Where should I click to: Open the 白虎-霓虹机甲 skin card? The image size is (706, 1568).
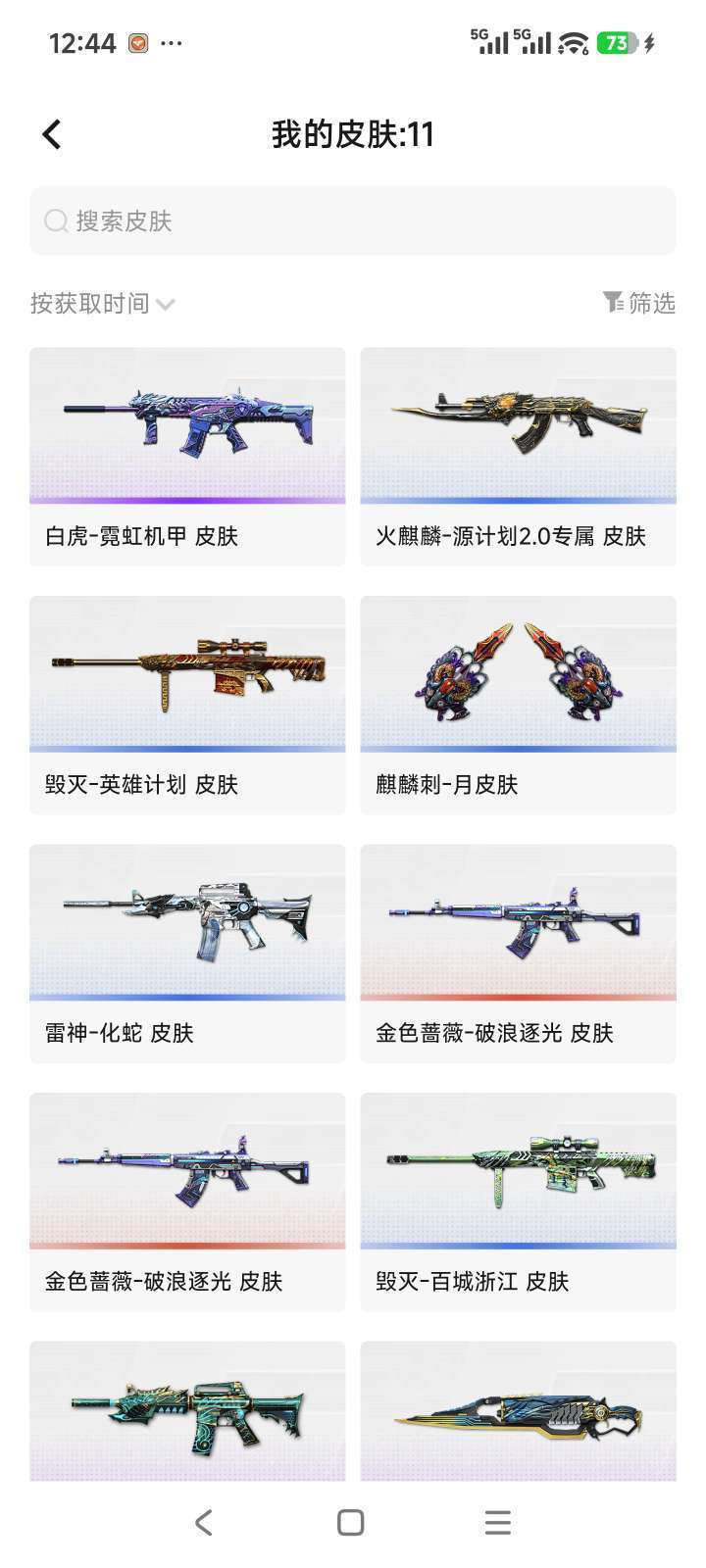coord(187,457)
